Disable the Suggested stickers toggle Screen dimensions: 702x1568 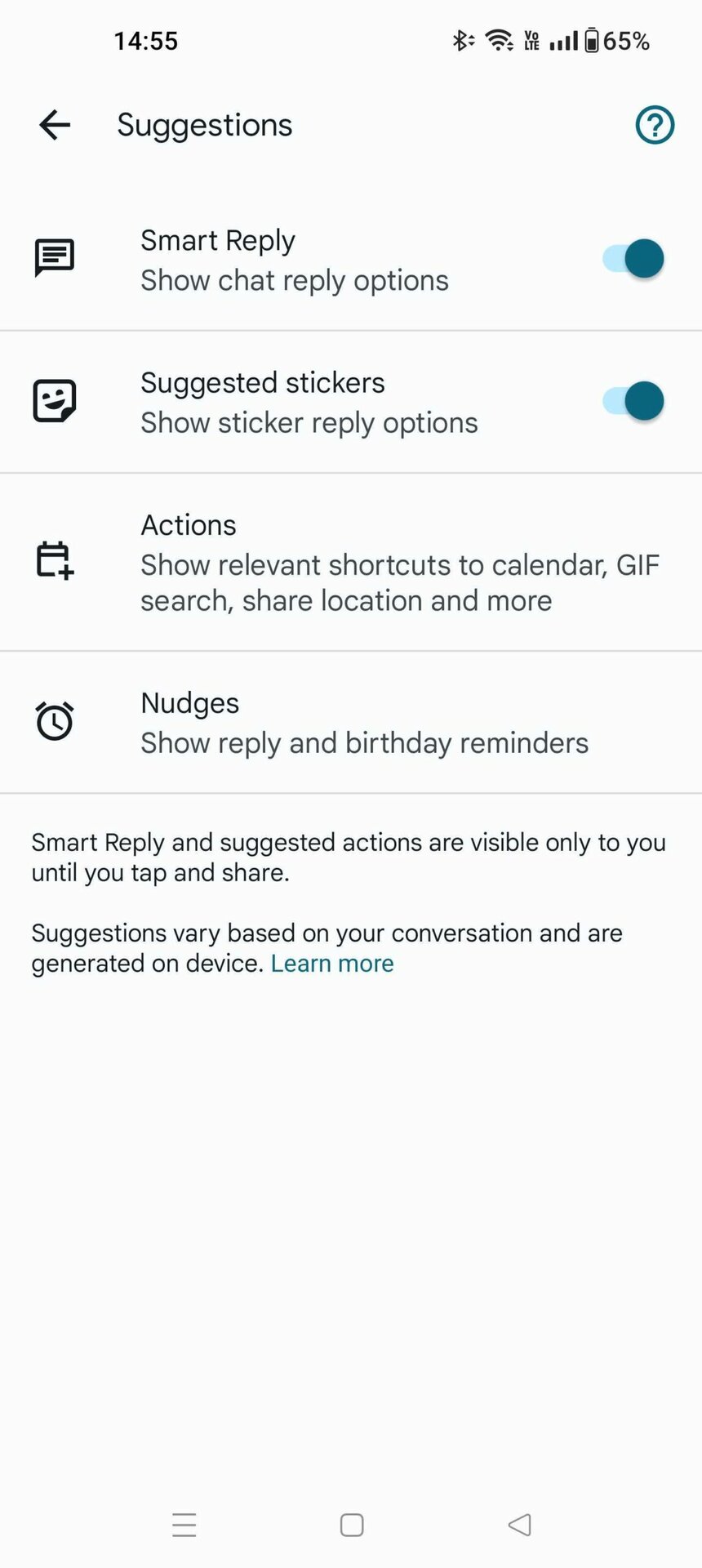[633, 401]
